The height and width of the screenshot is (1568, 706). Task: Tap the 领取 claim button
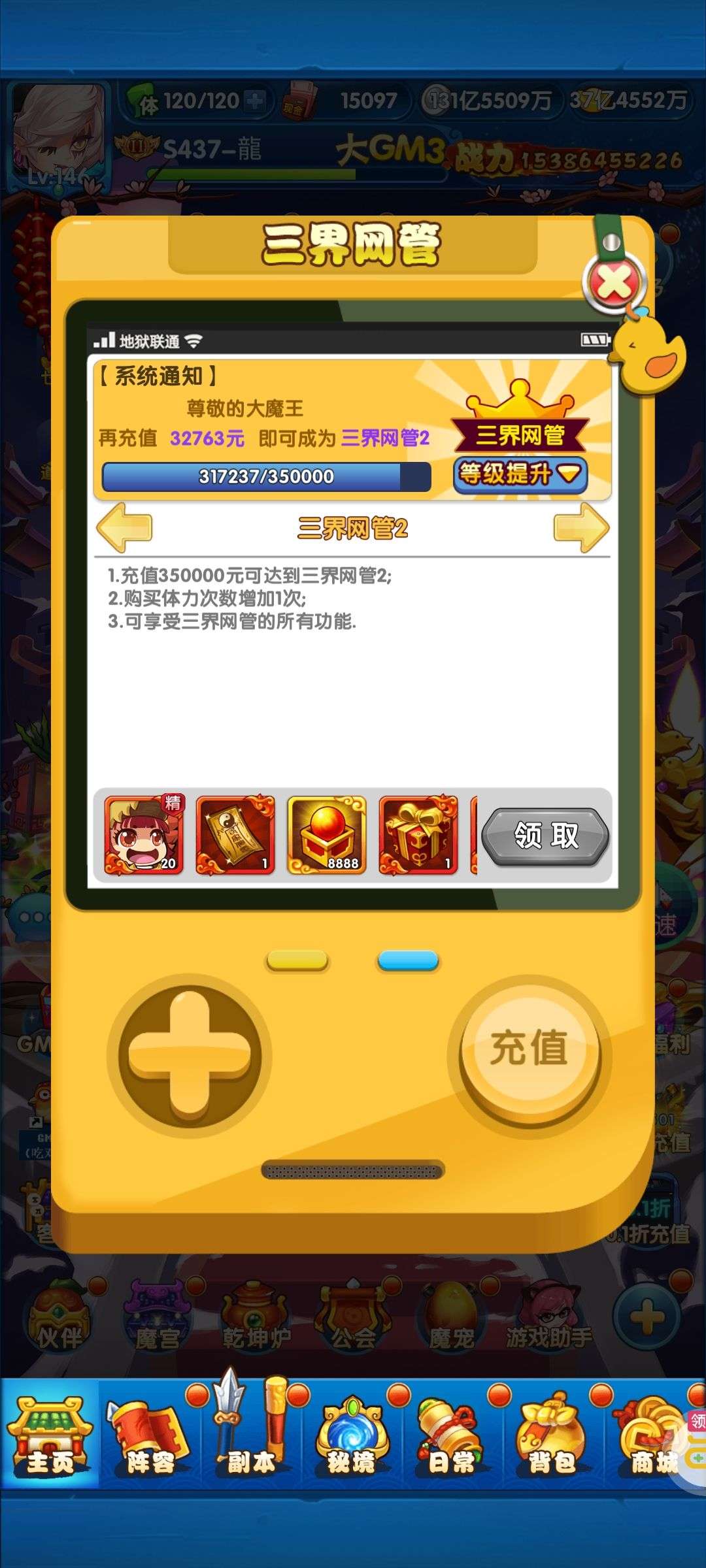[545, 836]
